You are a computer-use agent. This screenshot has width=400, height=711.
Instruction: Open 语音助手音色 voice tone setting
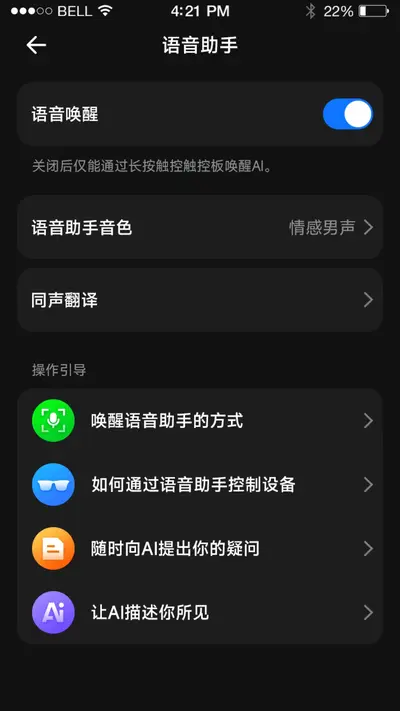(200, 227)
